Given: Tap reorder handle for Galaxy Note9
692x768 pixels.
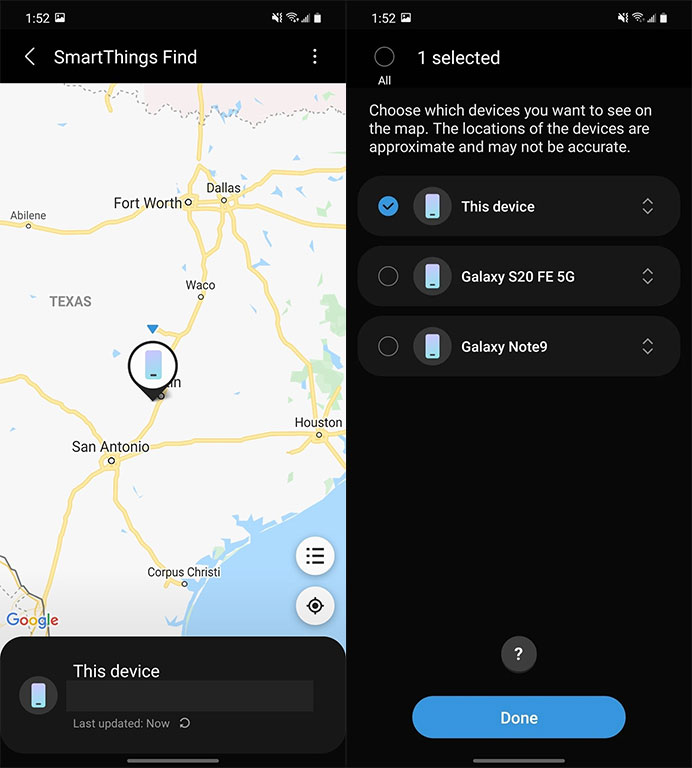Looking at the screenshot, I should 647,346.
